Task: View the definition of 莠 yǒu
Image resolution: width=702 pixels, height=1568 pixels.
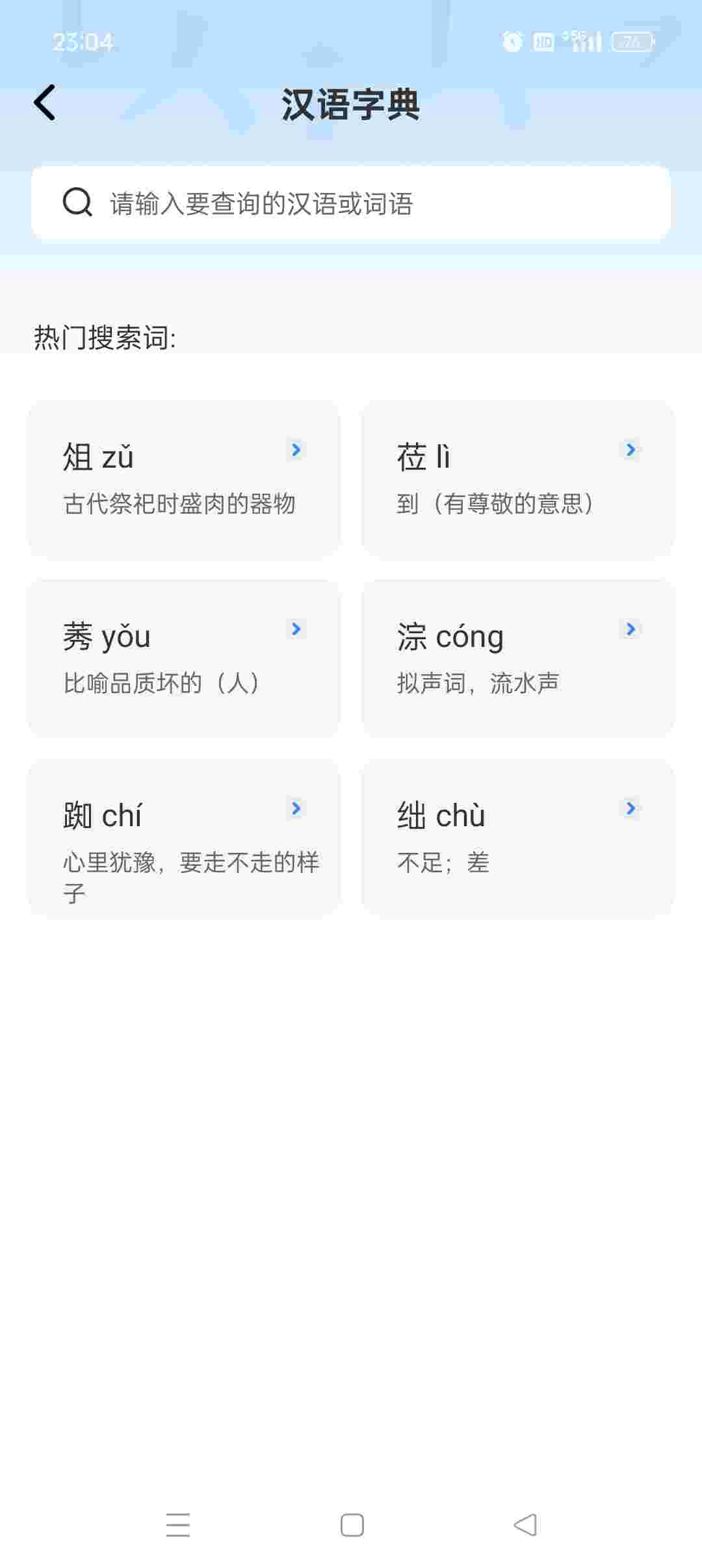Action: (x=183, y=658)
